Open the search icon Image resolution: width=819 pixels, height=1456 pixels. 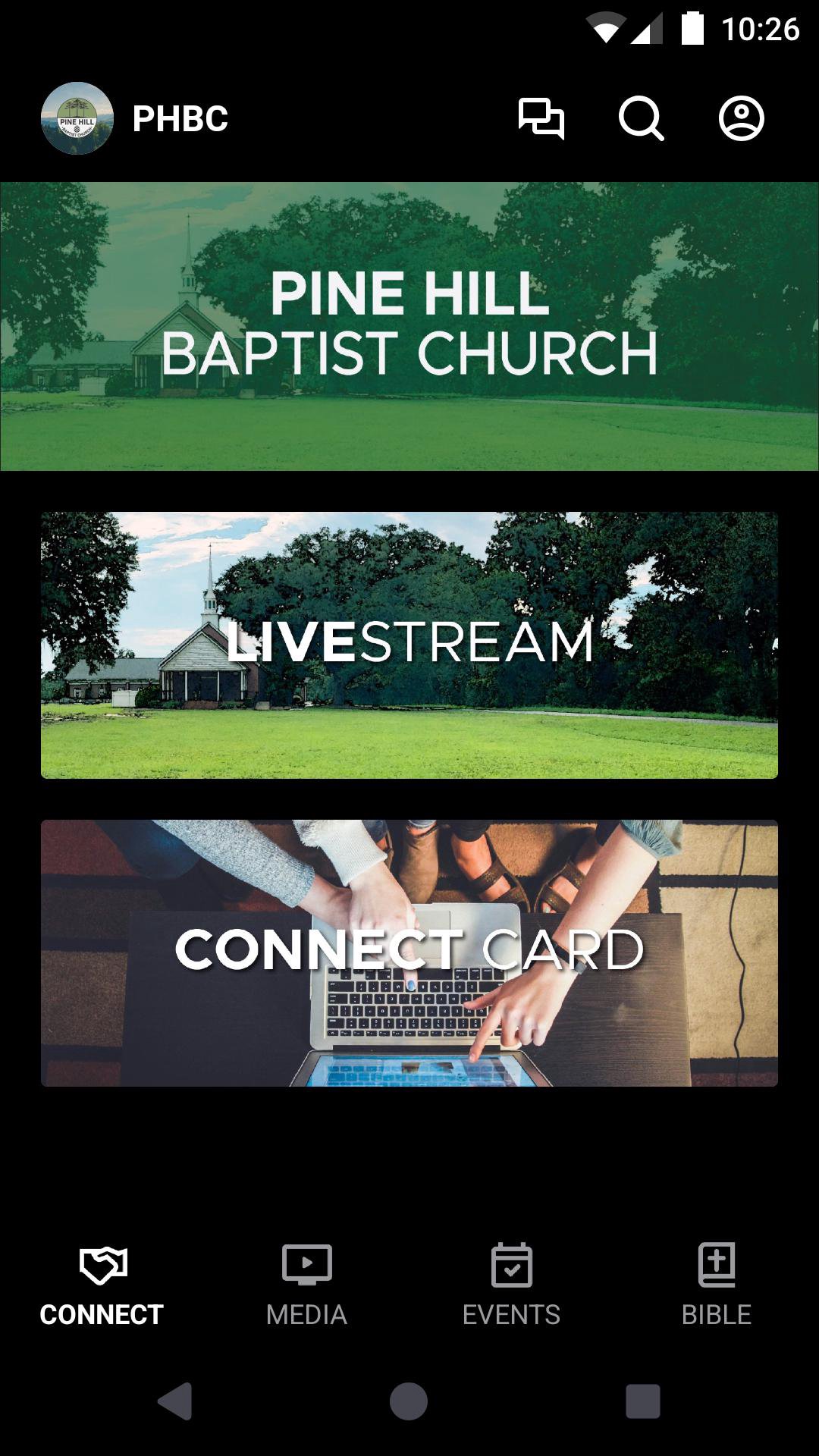coord(641,119)
